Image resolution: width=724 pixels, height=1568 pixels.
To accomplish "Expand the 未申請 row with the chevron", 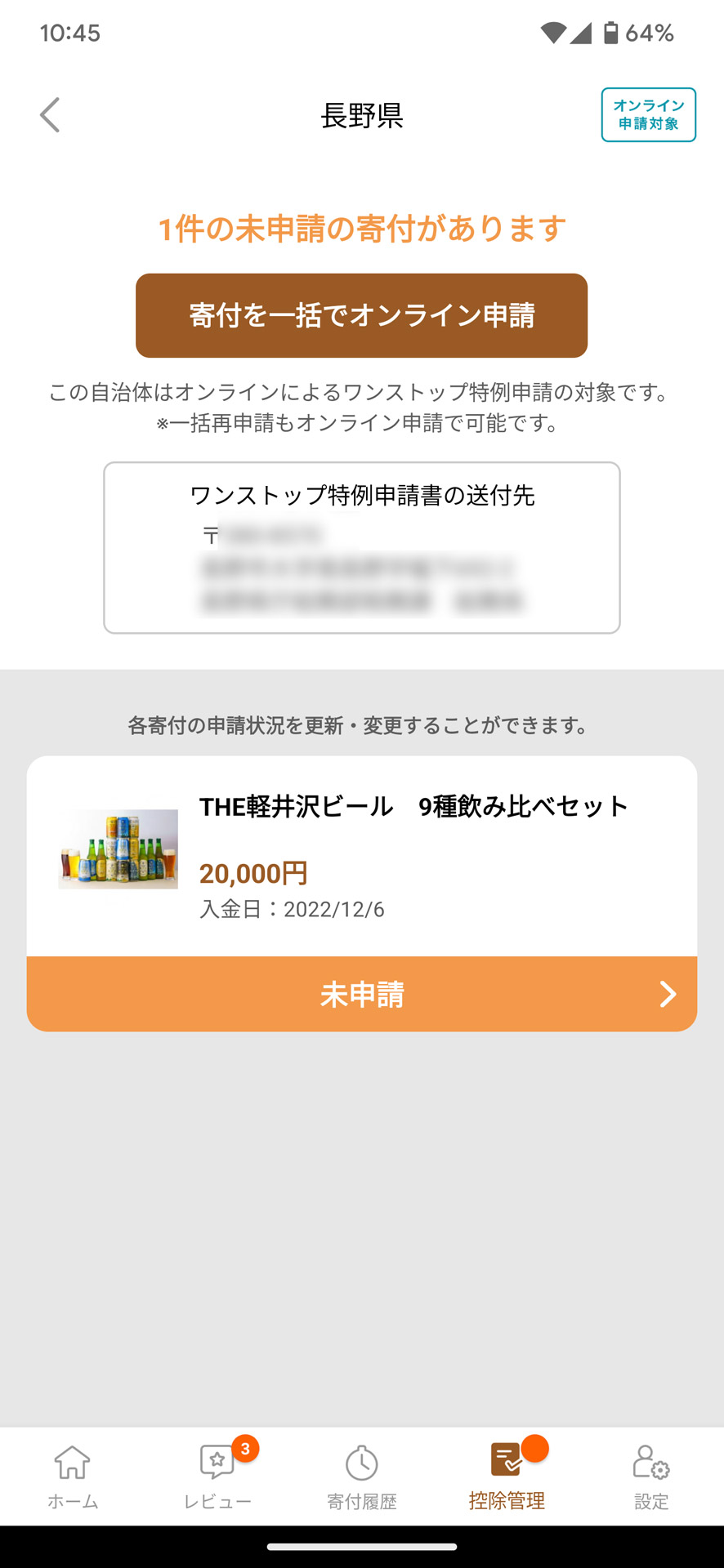I will click(669, 994).
